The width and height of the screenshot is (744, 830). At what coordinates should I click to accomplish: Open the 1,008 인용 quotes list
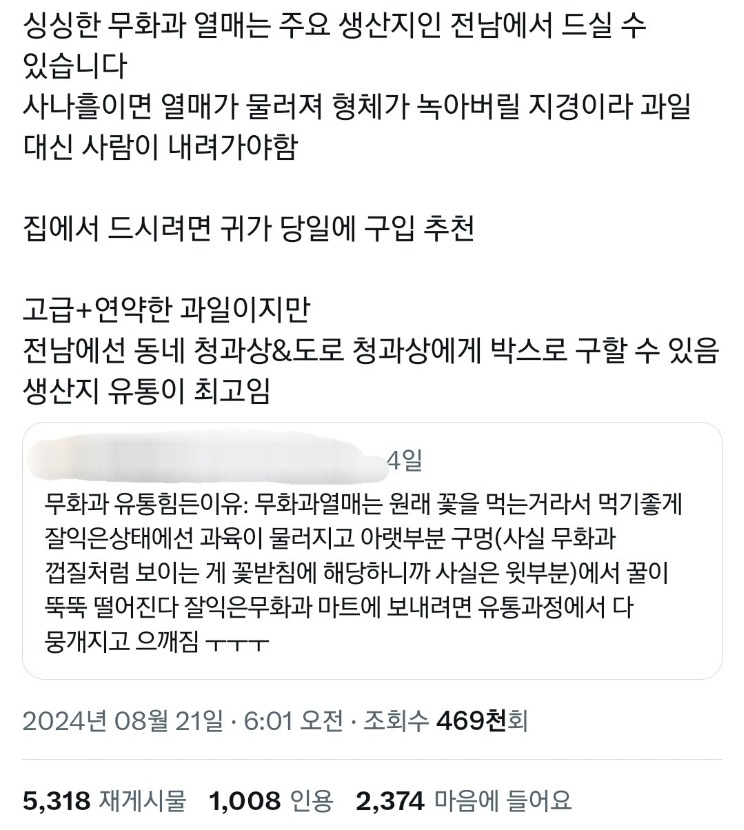coord(270,800)
